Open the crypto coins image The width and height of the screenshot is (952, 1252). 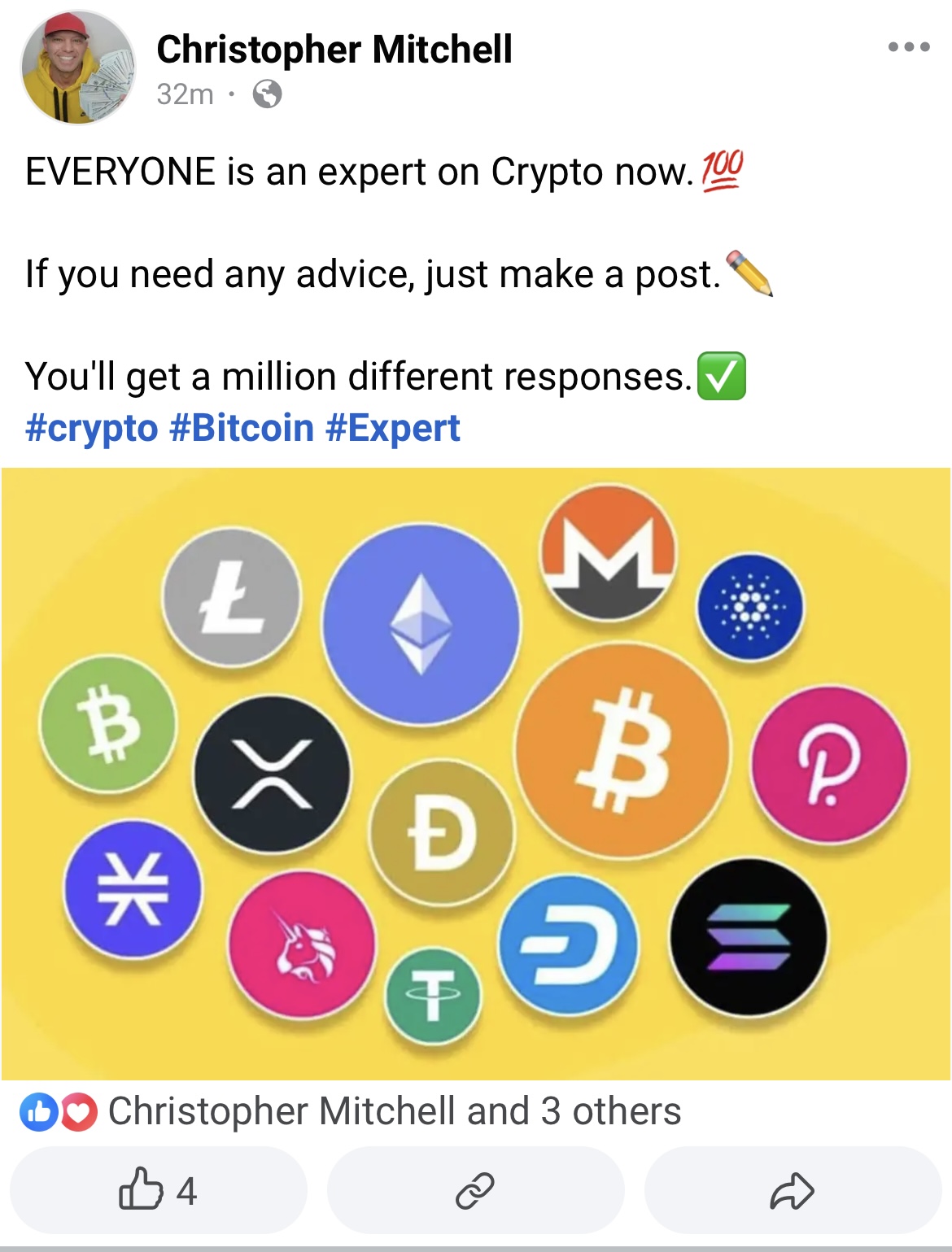pos(476,773)
